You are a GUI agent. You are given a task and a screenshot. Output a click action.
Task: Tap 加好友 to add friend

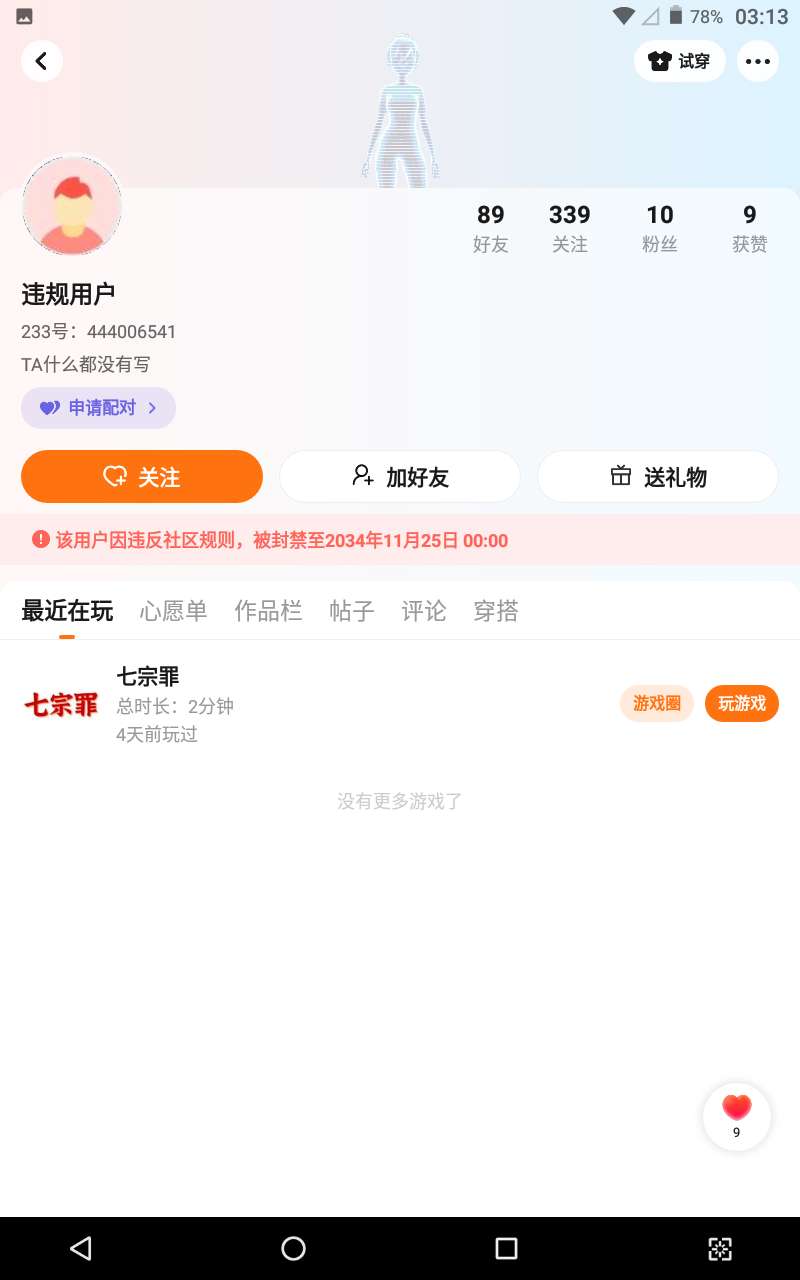click(400, 477)
